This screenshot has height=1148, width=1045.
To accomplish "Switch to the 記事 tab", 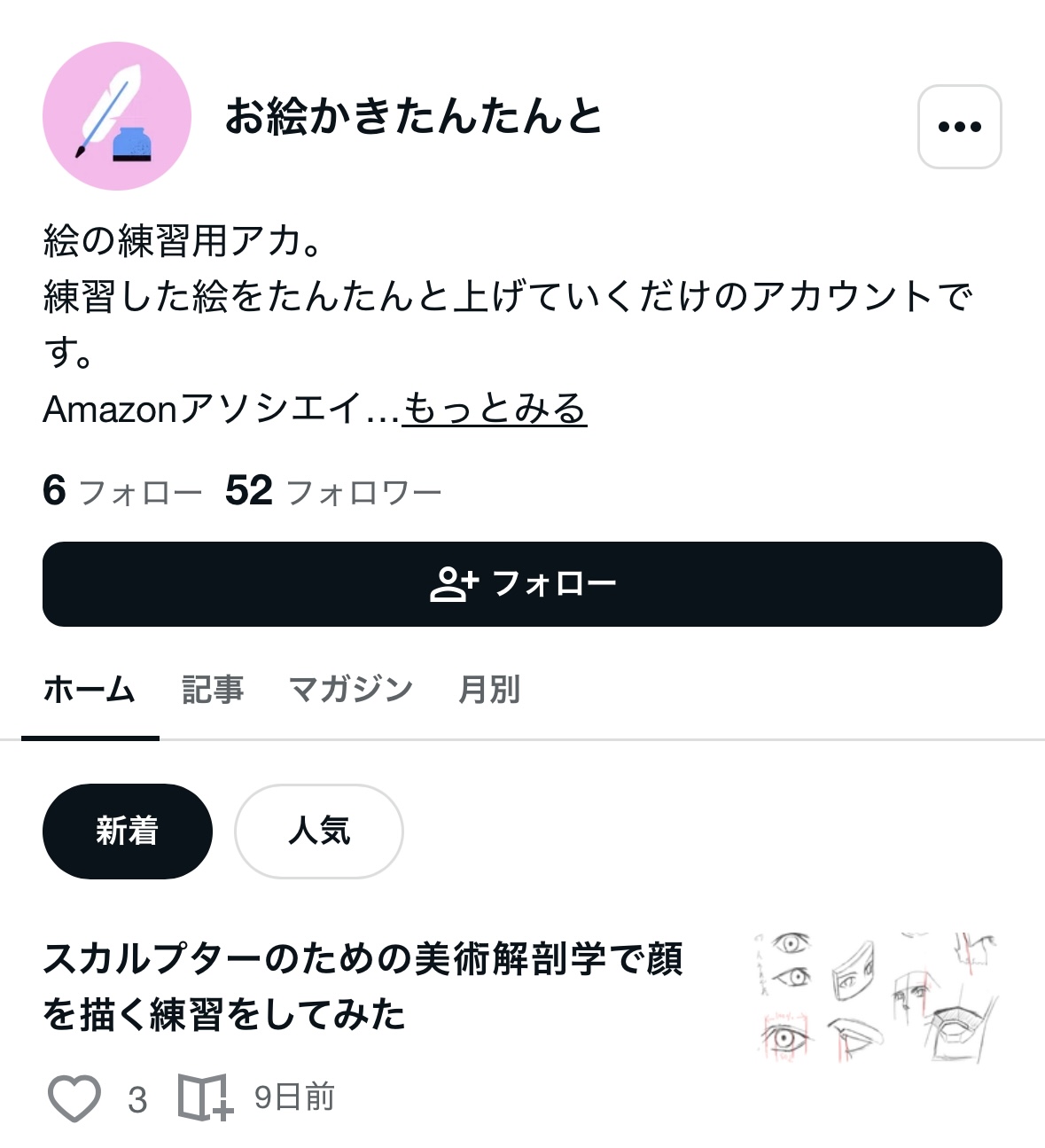I will 213,690.
